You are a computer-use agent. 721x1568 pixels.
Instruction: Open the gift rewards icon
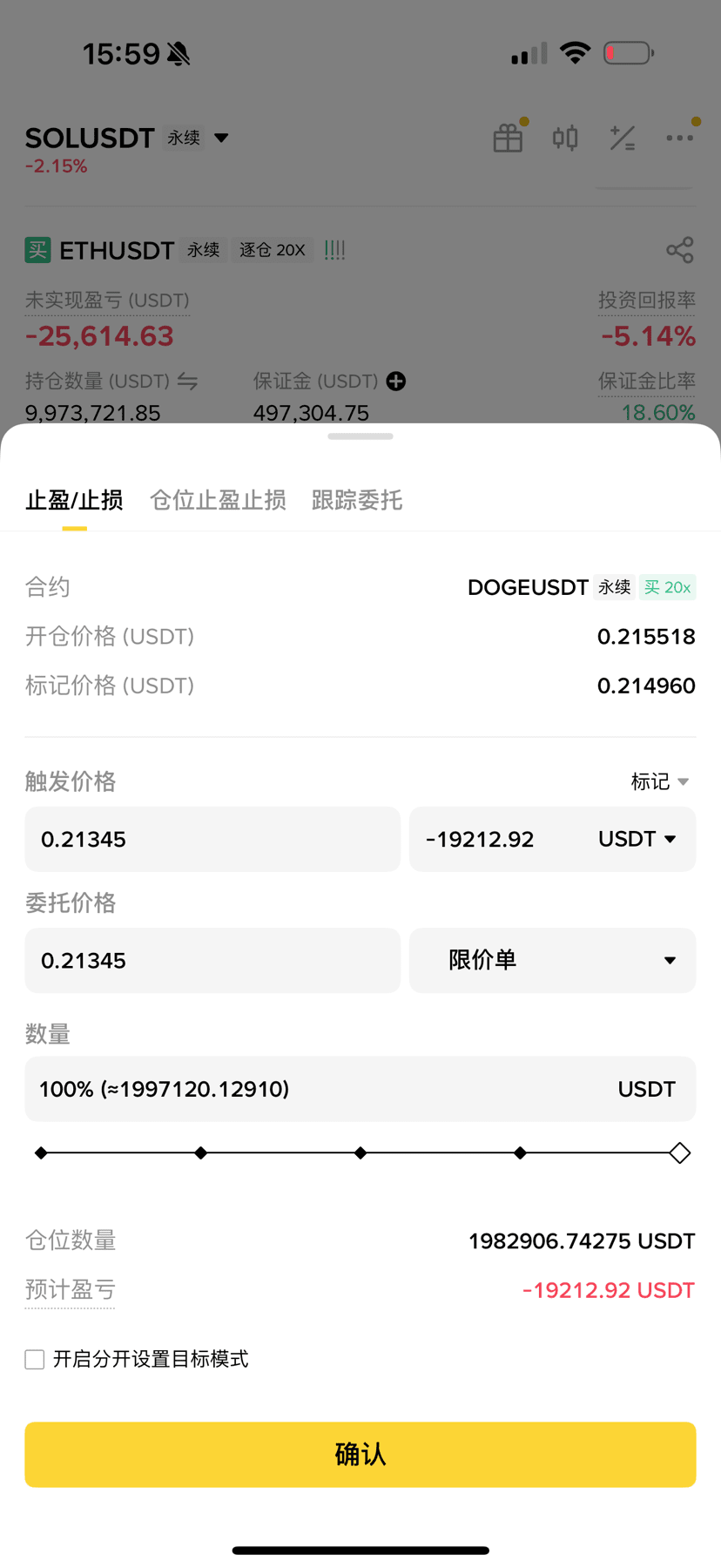508,138
